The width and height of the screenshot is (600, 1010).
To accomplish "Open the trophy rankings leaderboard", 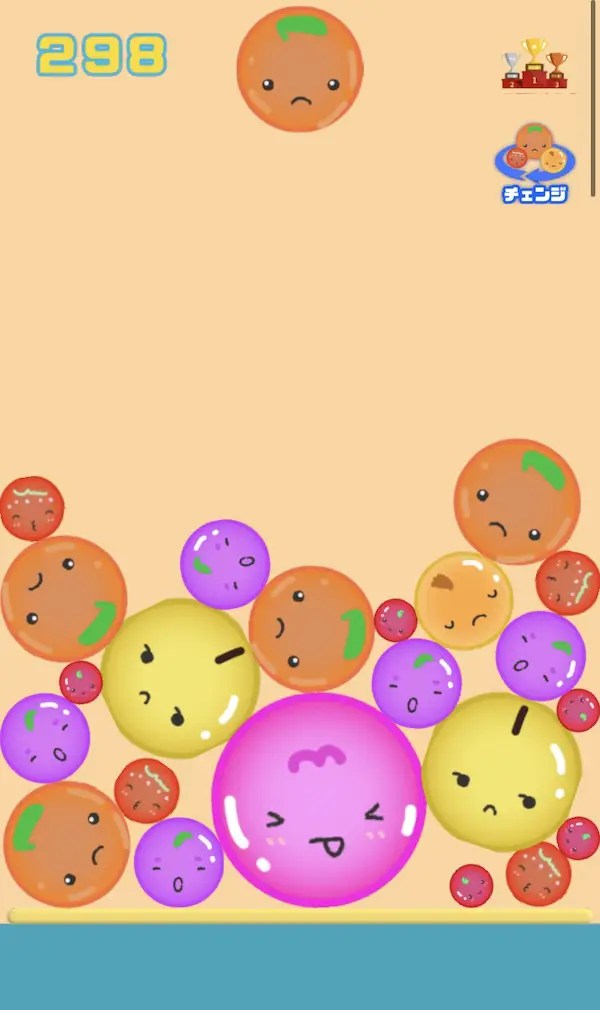I will (534, 65).
